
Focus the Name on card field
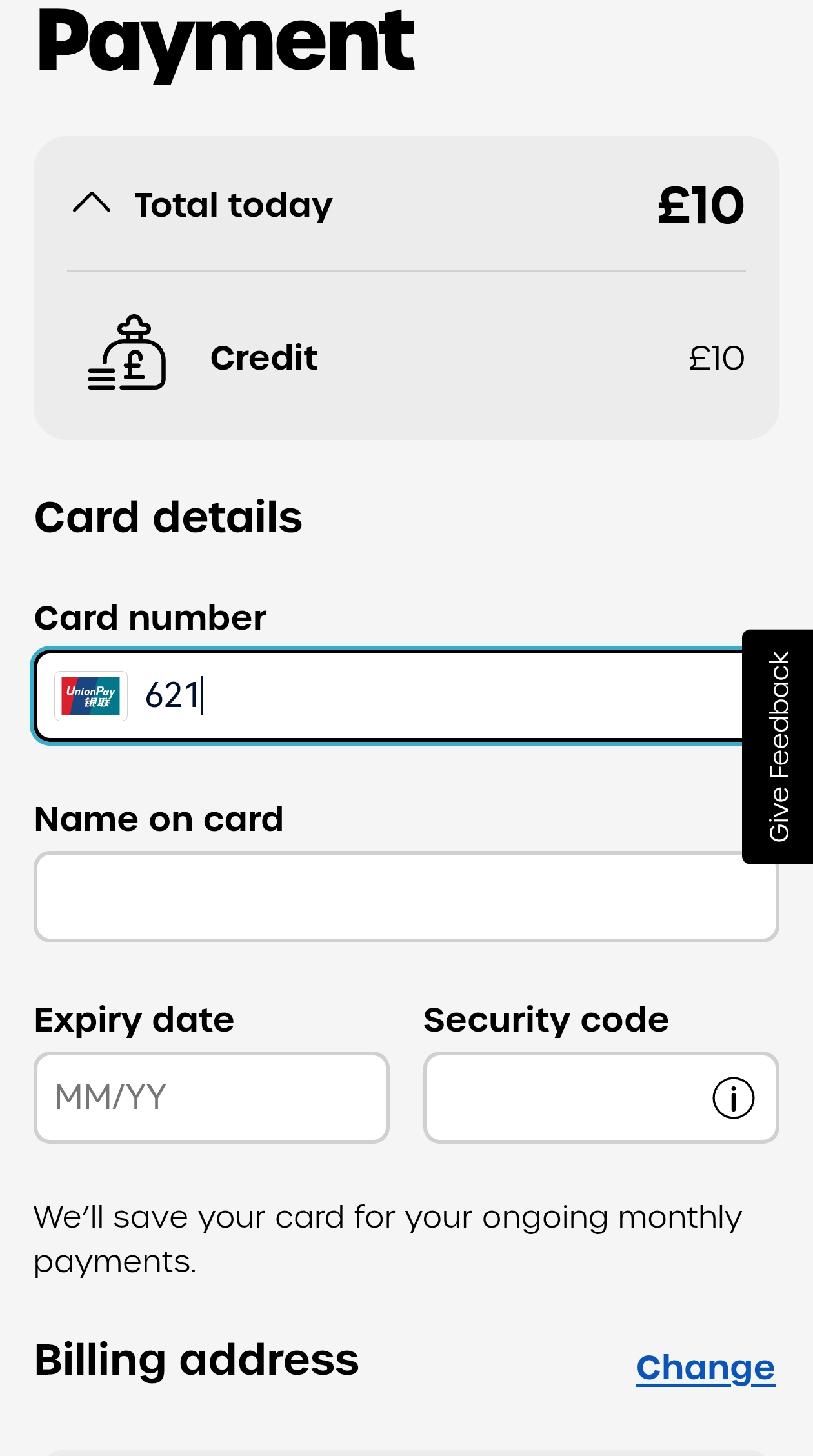405,897
